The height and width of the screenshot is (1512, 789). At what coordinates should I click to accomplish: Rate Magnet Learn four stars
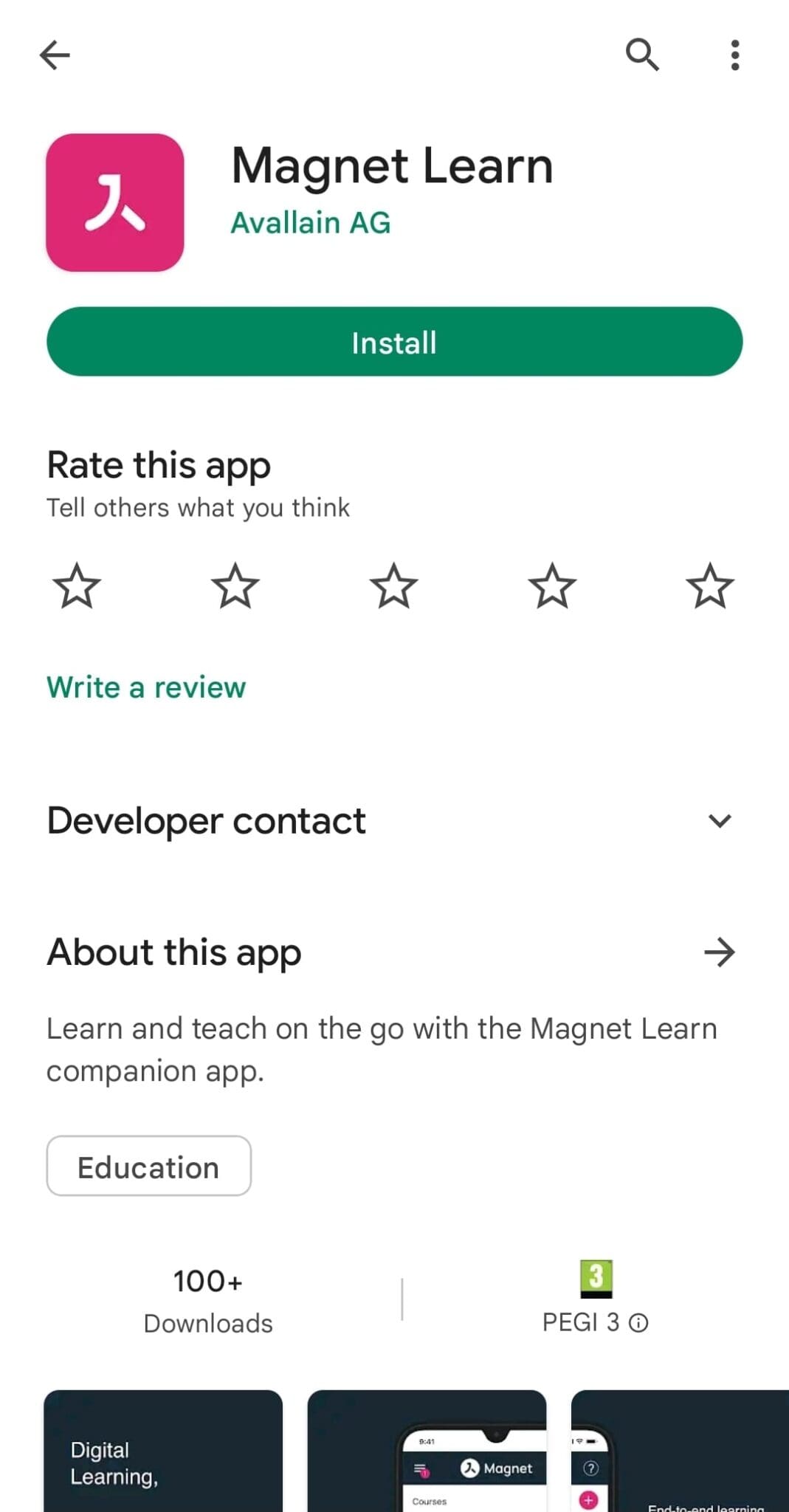pos(552,586)
